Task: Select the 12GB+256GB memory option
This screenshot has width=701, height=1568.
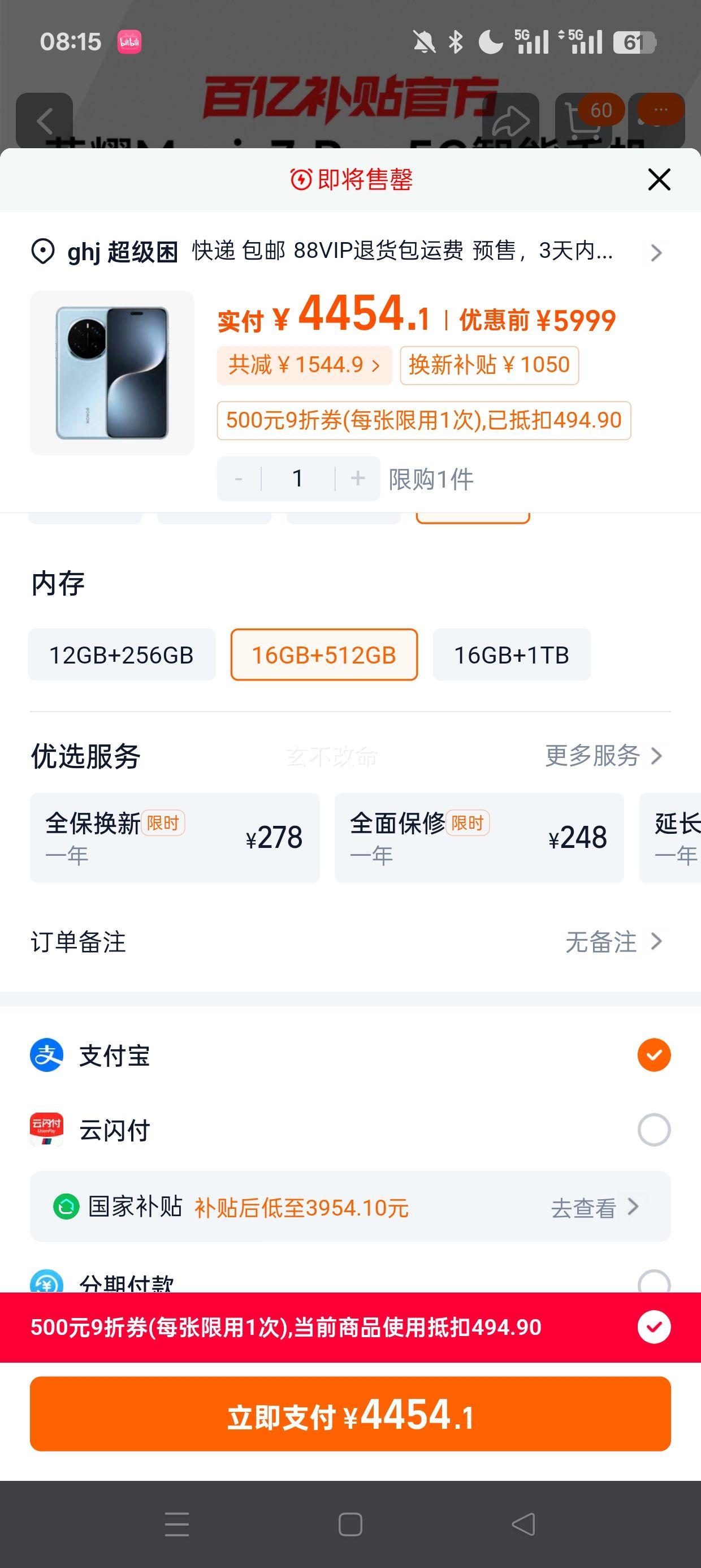Action: [122, 655]
